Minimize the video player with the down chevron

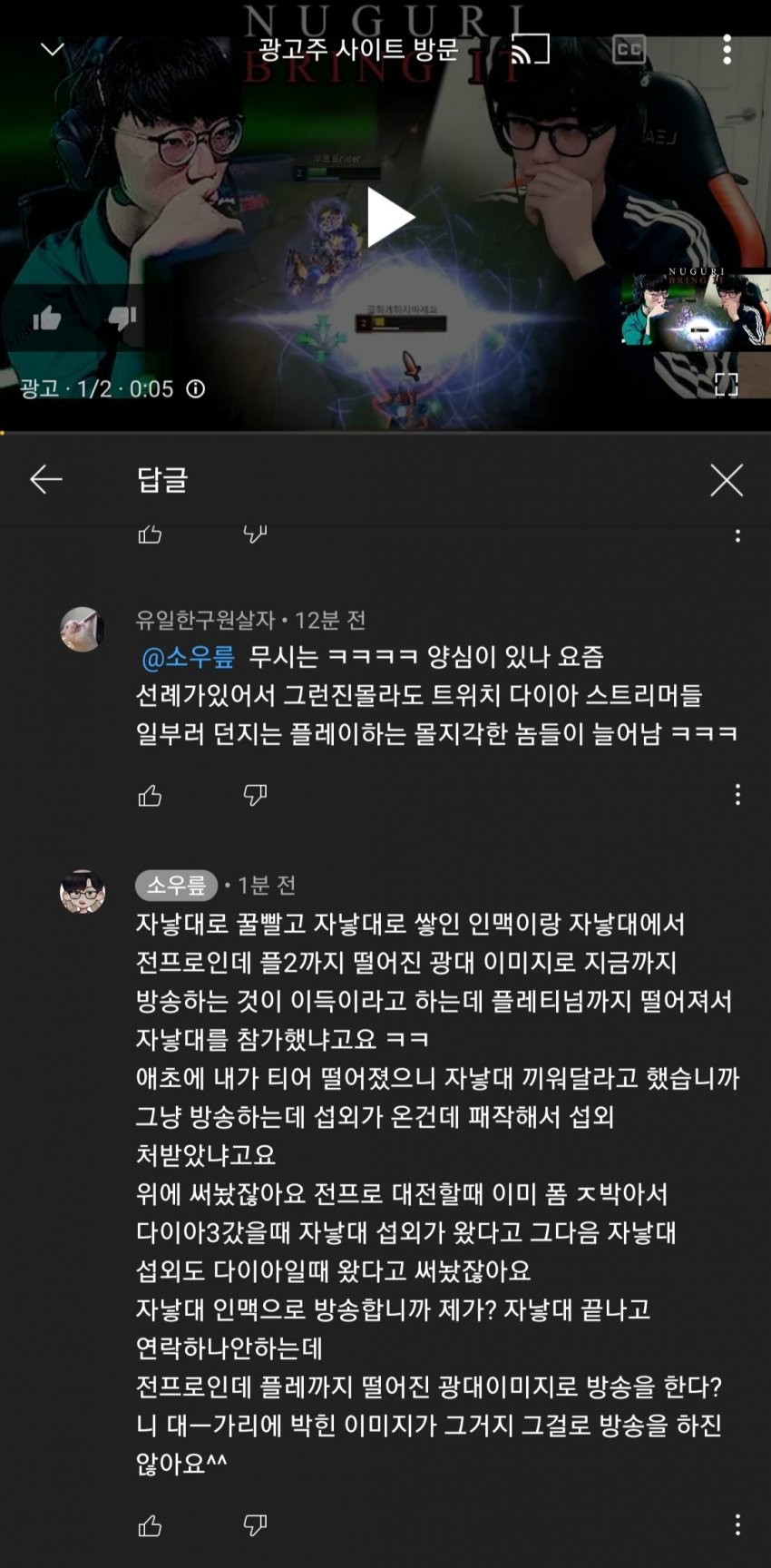tap(53, 50)
